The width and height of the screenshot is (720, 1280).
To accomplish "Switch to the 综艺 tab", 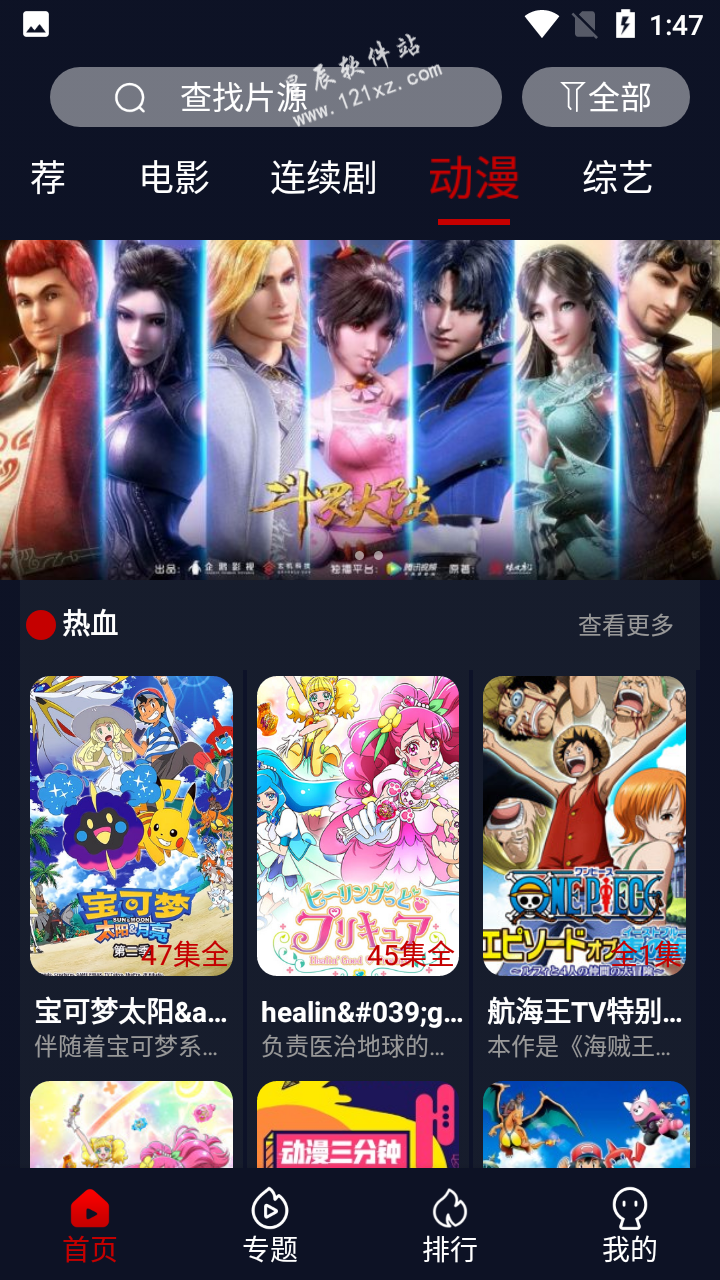I will point(617,178).
